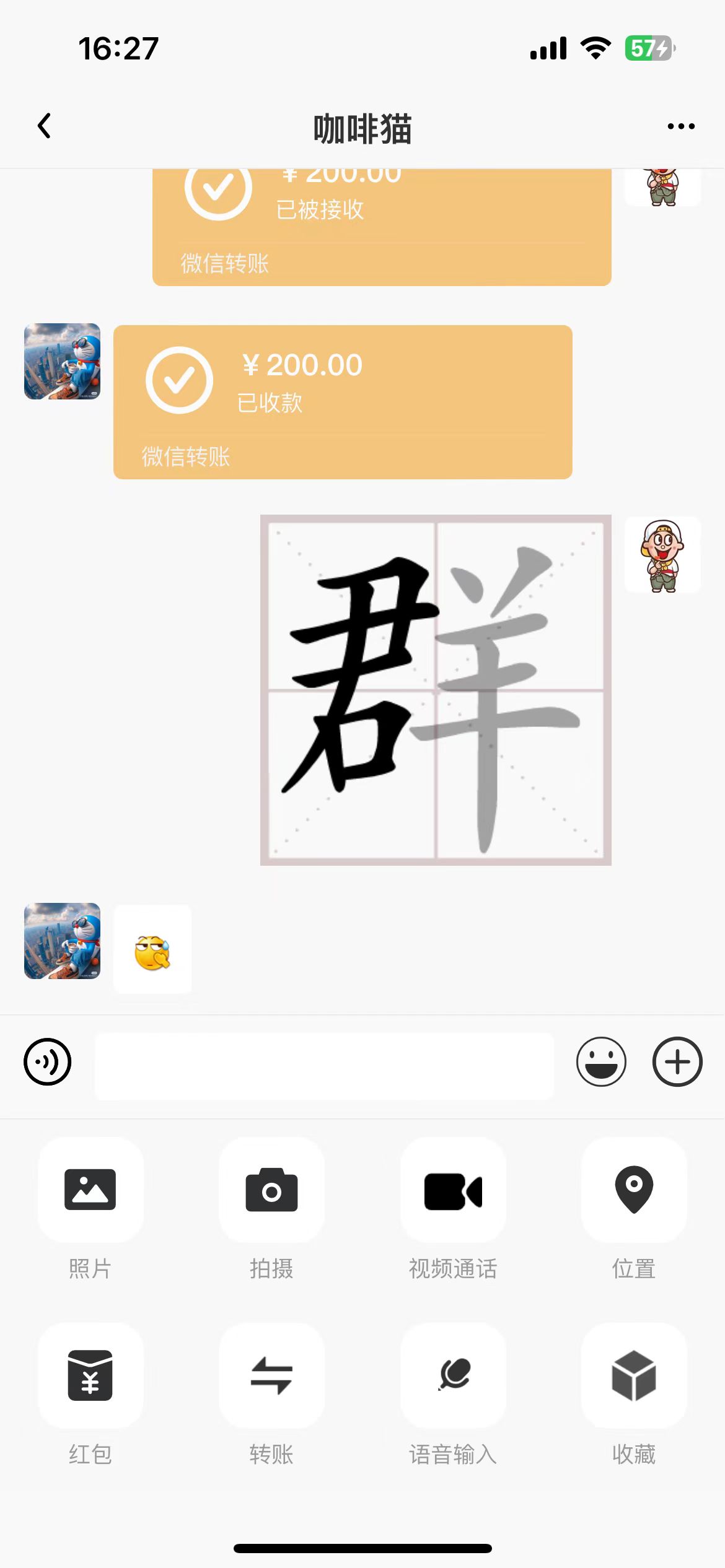
Task: Switch to voice message input
Action: click(x=48, y=1061)
